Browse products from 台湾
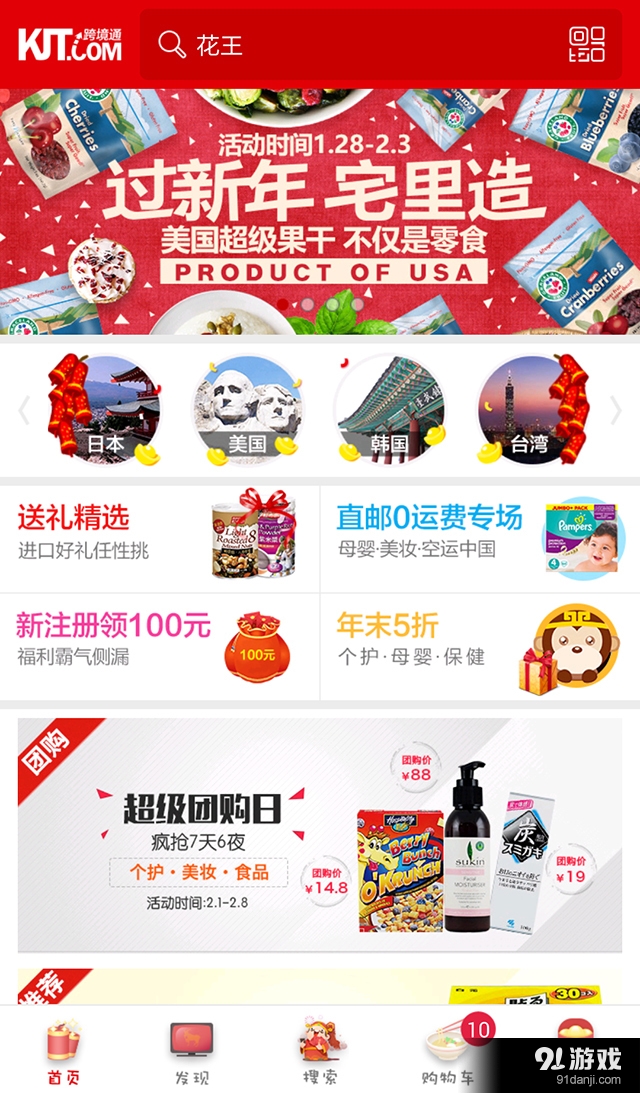This screenshot has height=1093, width=640. tap(530, 410)
